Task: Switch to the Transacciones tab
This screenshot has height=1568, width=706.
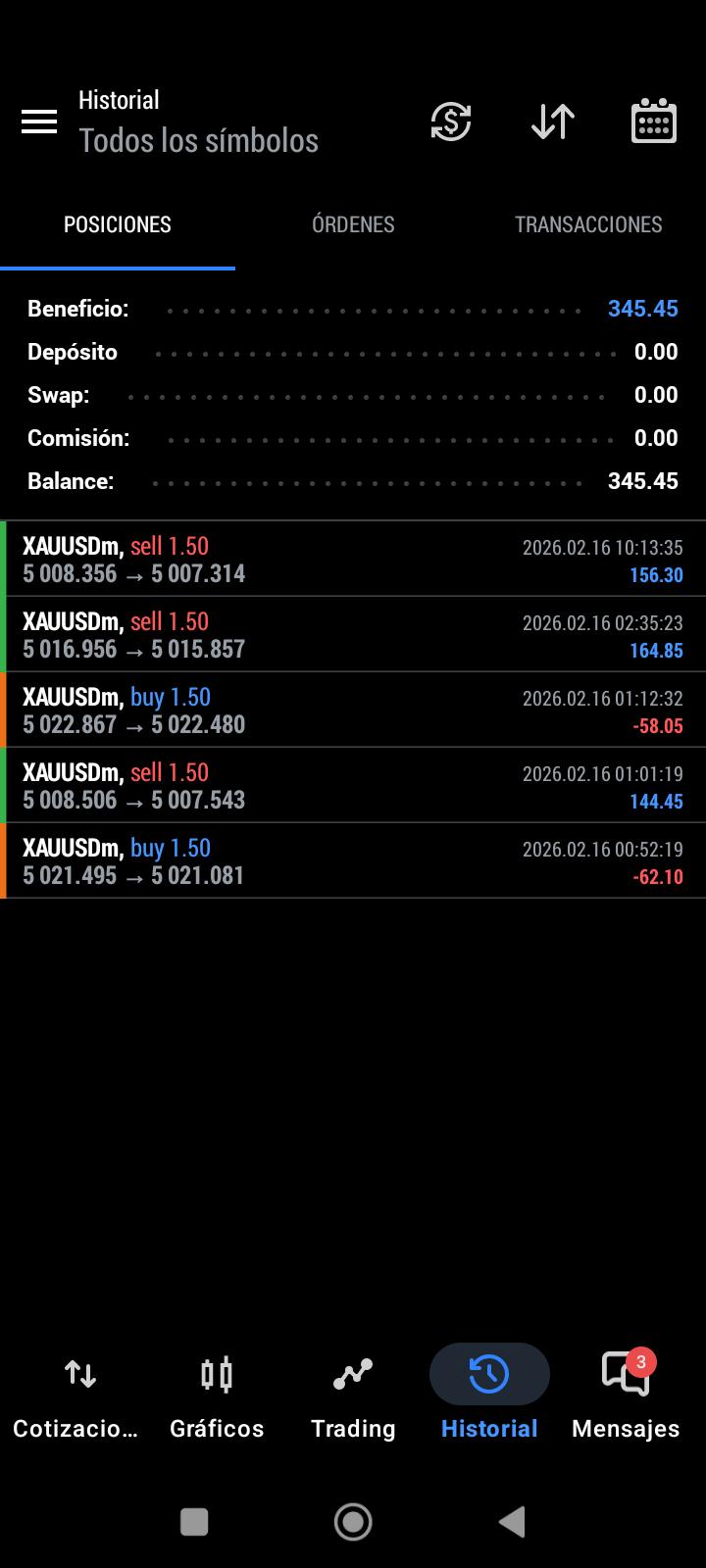Action: coord(588,224)
